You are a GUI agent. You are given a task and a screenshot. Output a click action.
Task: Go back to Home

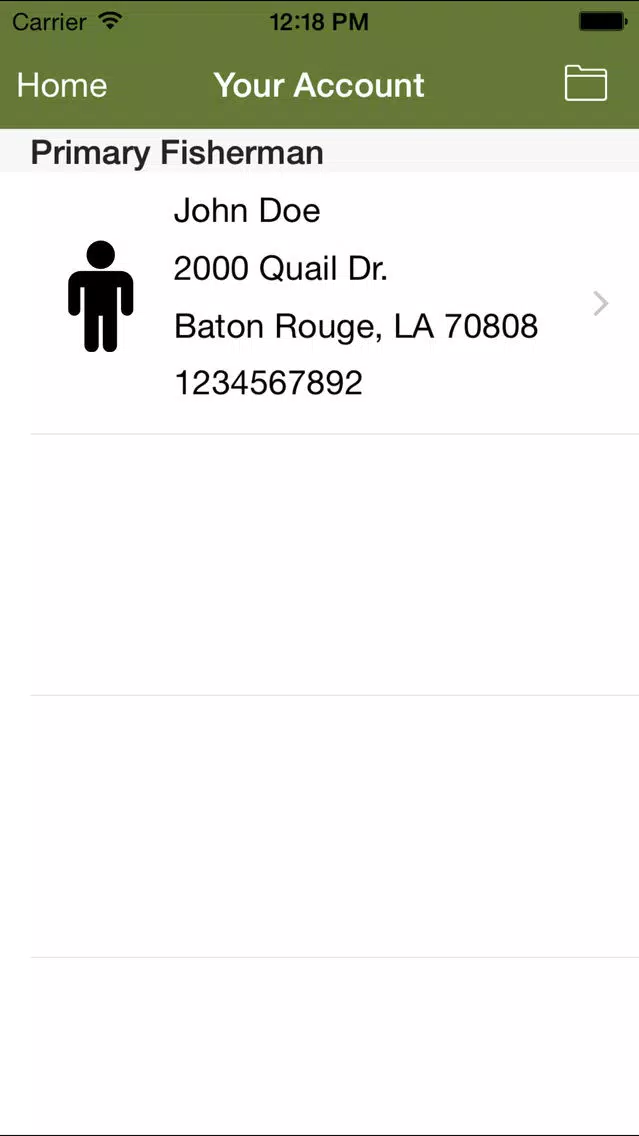62,85
